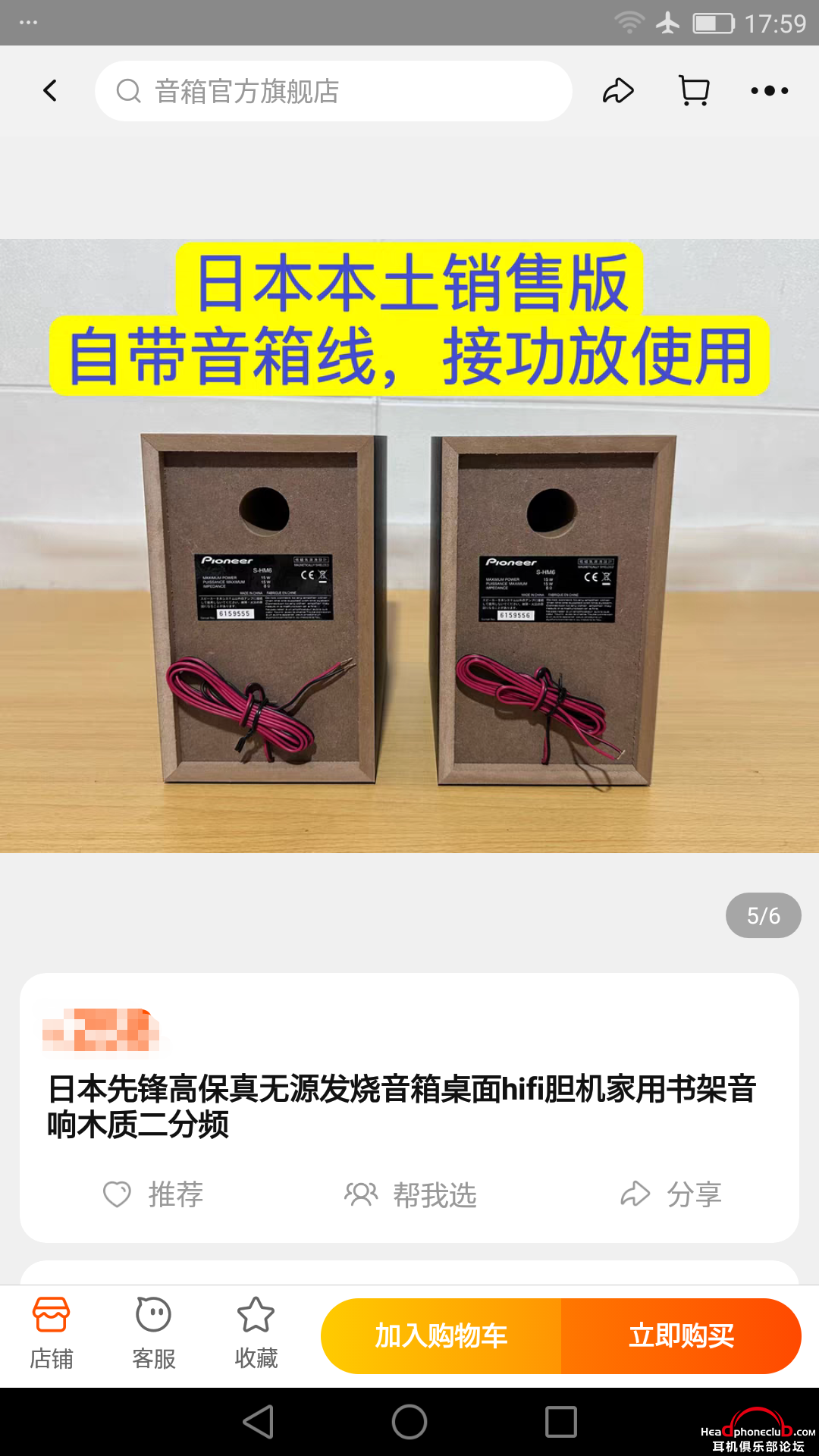
Task: Tap the system home button
Action: (x=409, y=1422)
